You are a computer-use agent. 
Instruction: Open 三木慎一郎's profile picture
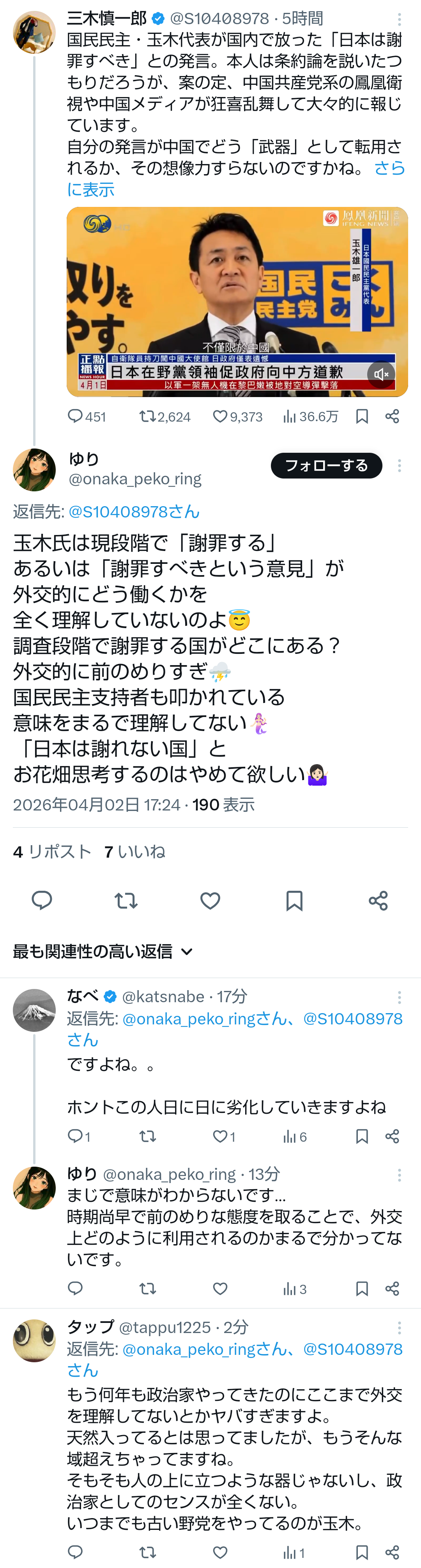(x=34, y=32)
